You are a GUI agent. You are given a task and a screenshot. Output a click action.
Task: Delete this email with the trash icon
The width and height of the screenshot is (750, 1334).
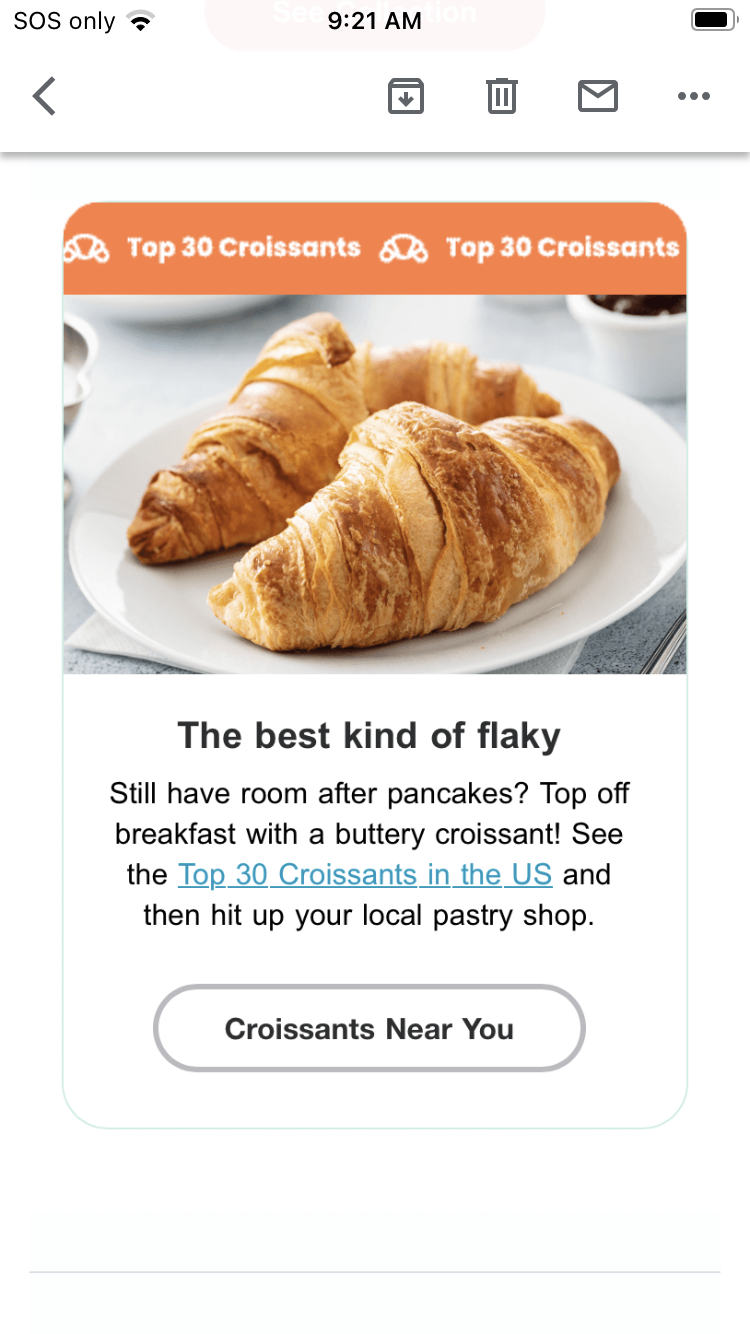pos(501,96)
